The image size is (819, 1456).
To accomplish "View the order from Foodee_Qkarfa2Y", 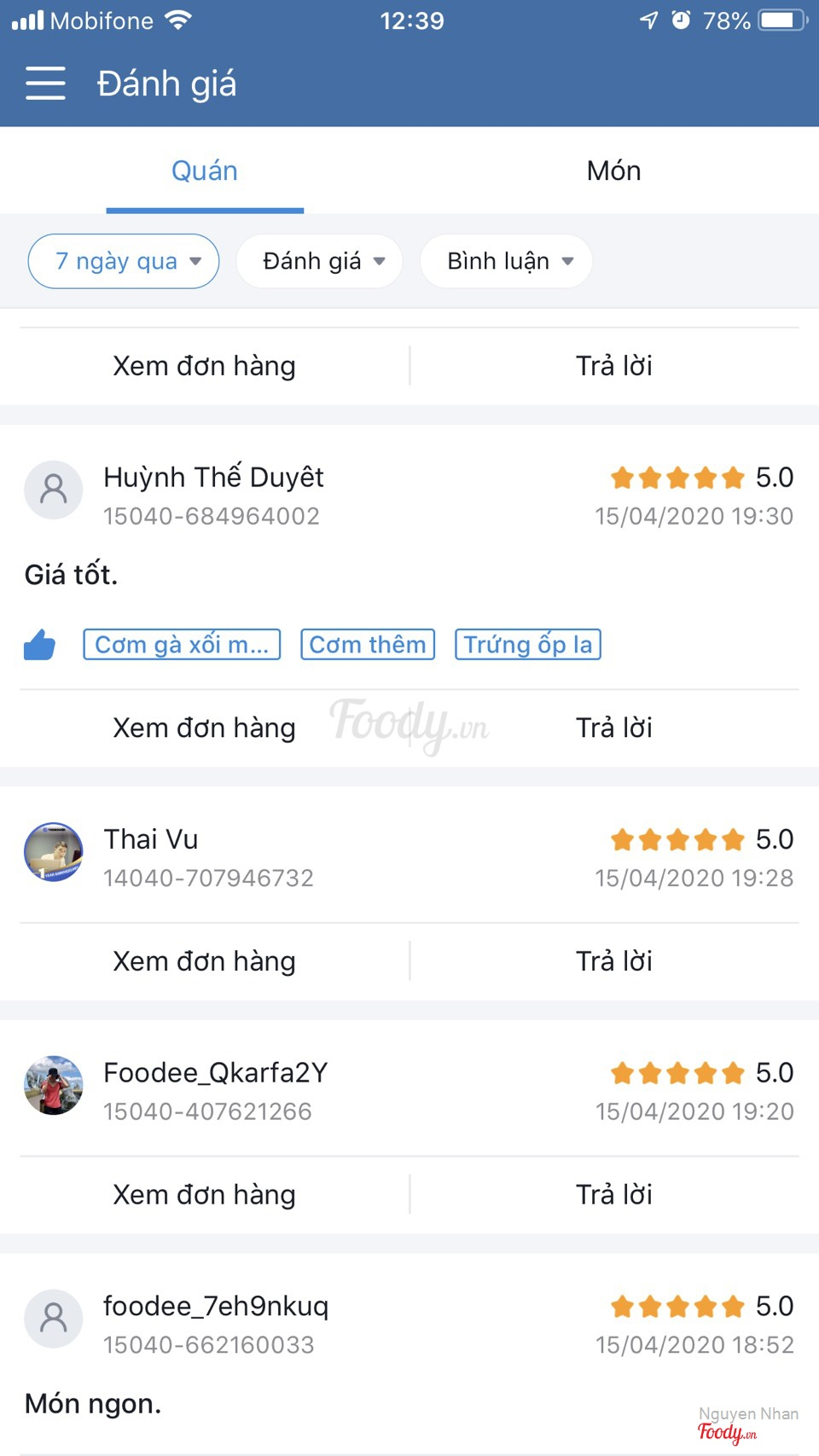I will click(x=205, y=1195).
